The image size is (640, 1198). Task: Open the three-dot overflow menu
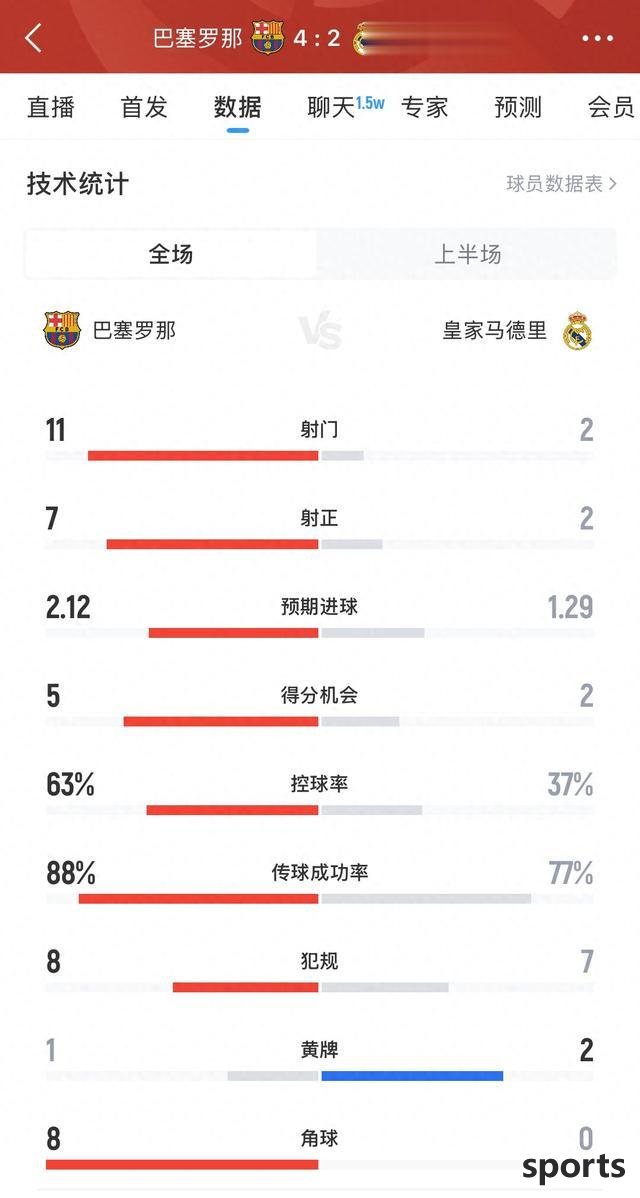click(597, 38)
